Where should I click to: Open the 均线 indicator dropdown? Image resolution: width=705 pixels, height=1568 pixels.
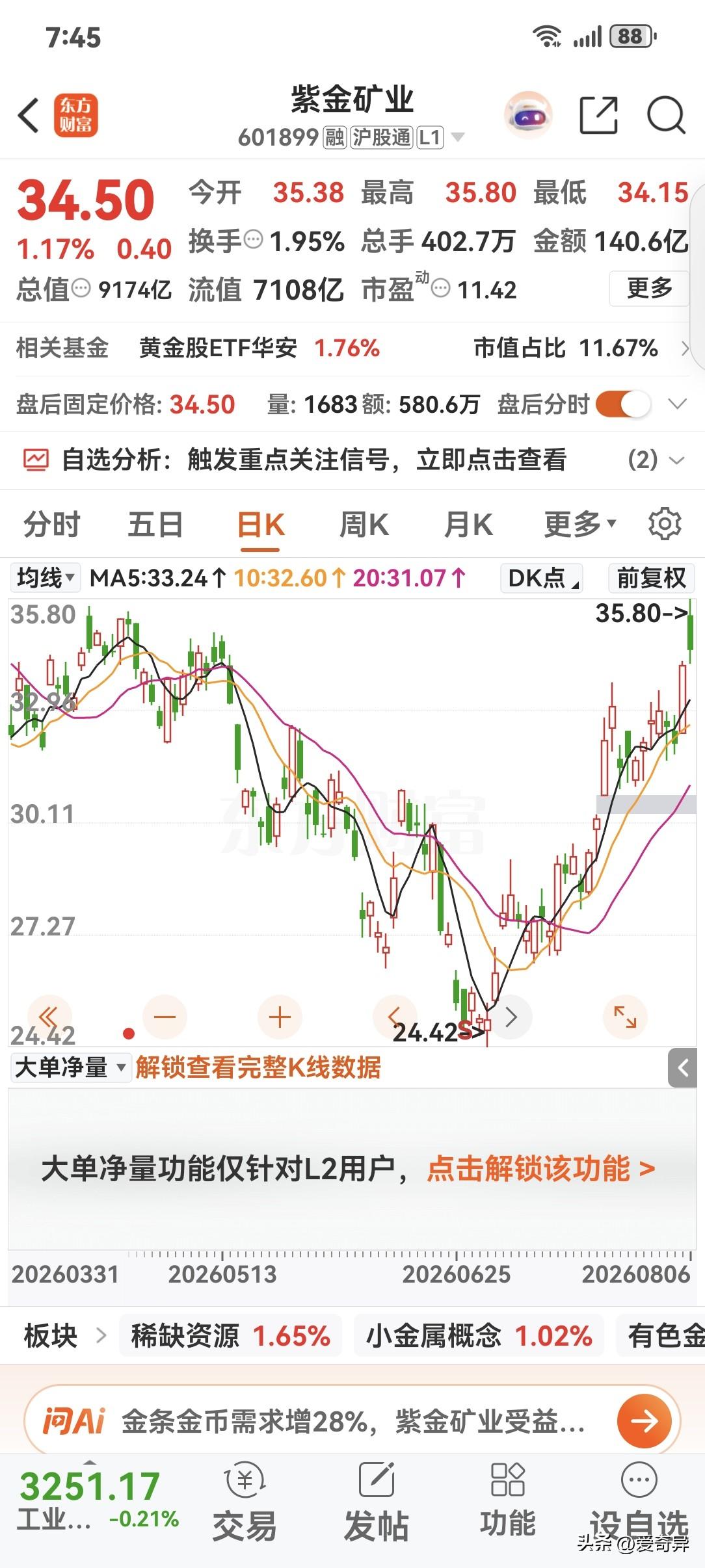pos(46,577)
